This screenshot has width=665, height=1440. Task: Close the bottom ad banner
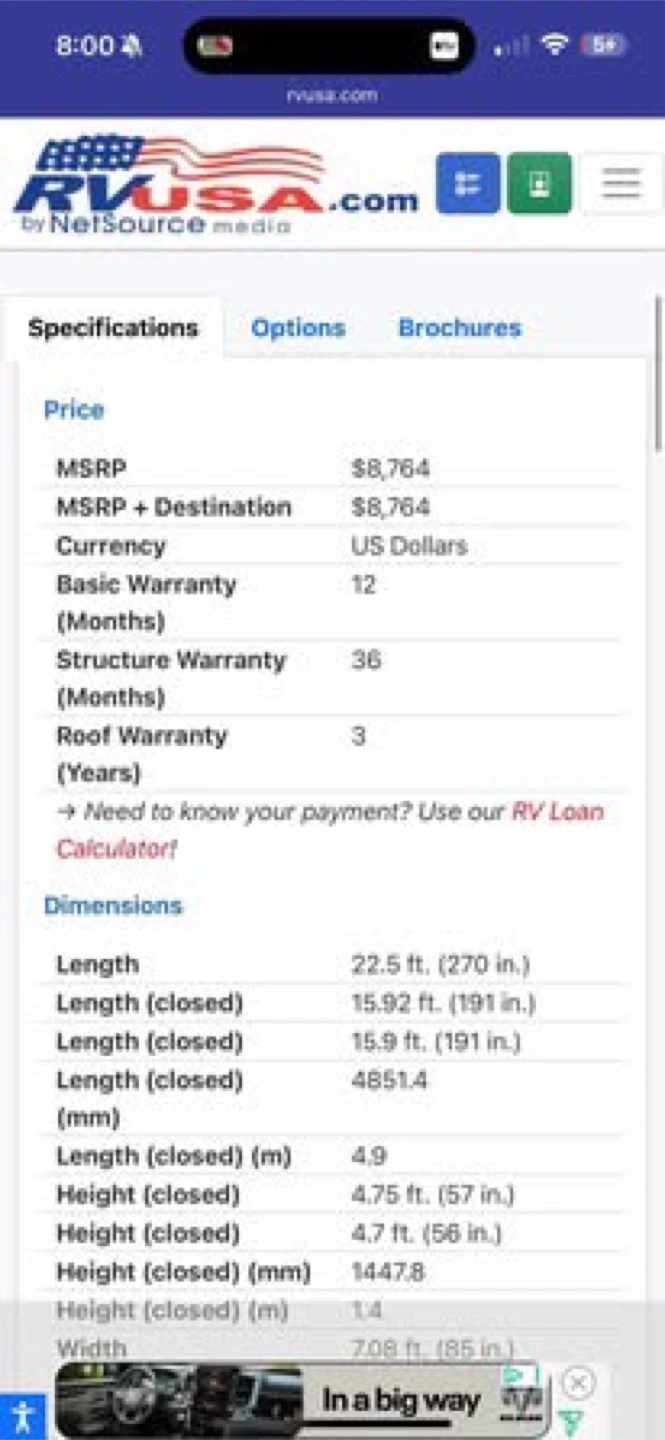578,1383
